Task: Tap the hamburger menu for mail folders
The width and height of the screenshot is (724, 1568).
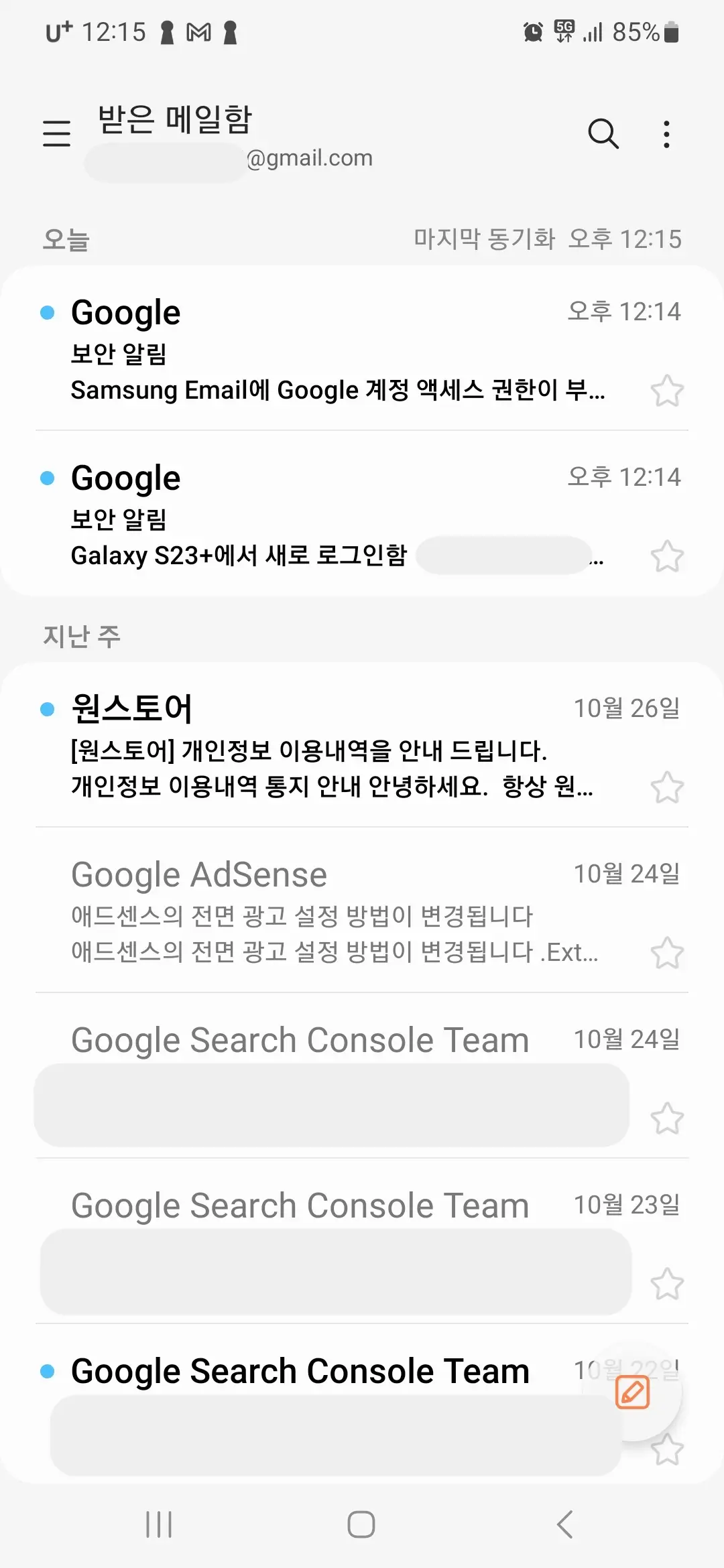Action: (x=56, y=133)
